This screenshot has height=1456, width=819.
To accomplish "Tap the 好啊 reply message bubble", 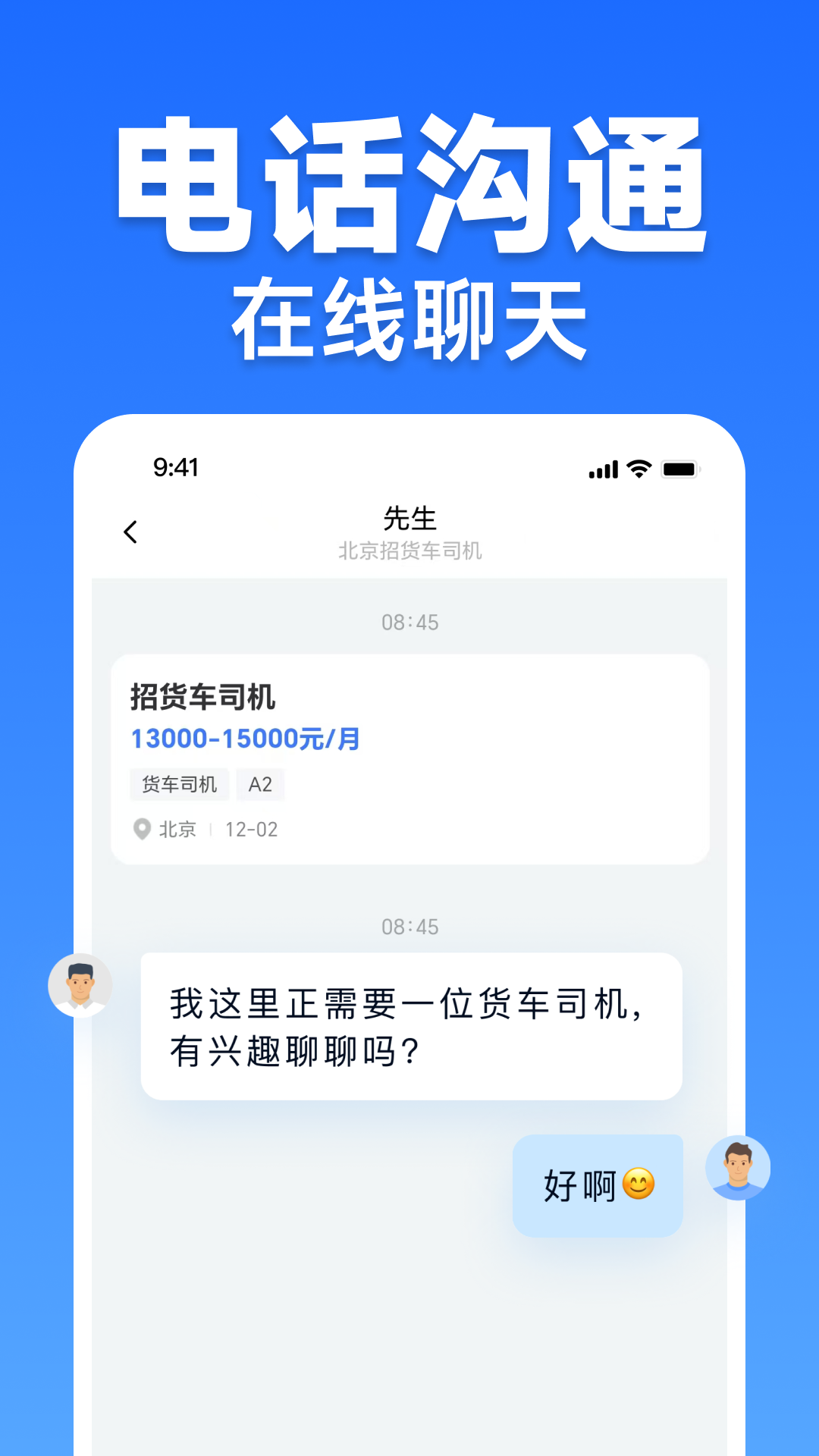I will tap(596, 1185).
